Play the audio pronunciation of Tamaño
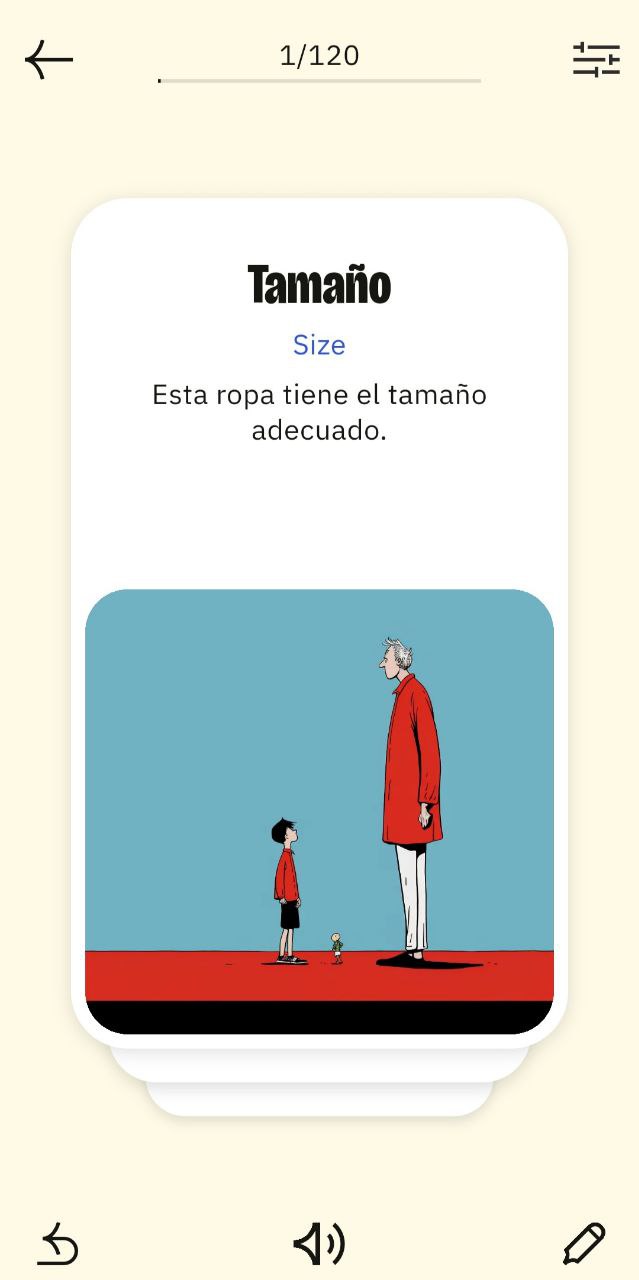The height and width of the screenshot is (1280, 639). (x=319, y=1244)
